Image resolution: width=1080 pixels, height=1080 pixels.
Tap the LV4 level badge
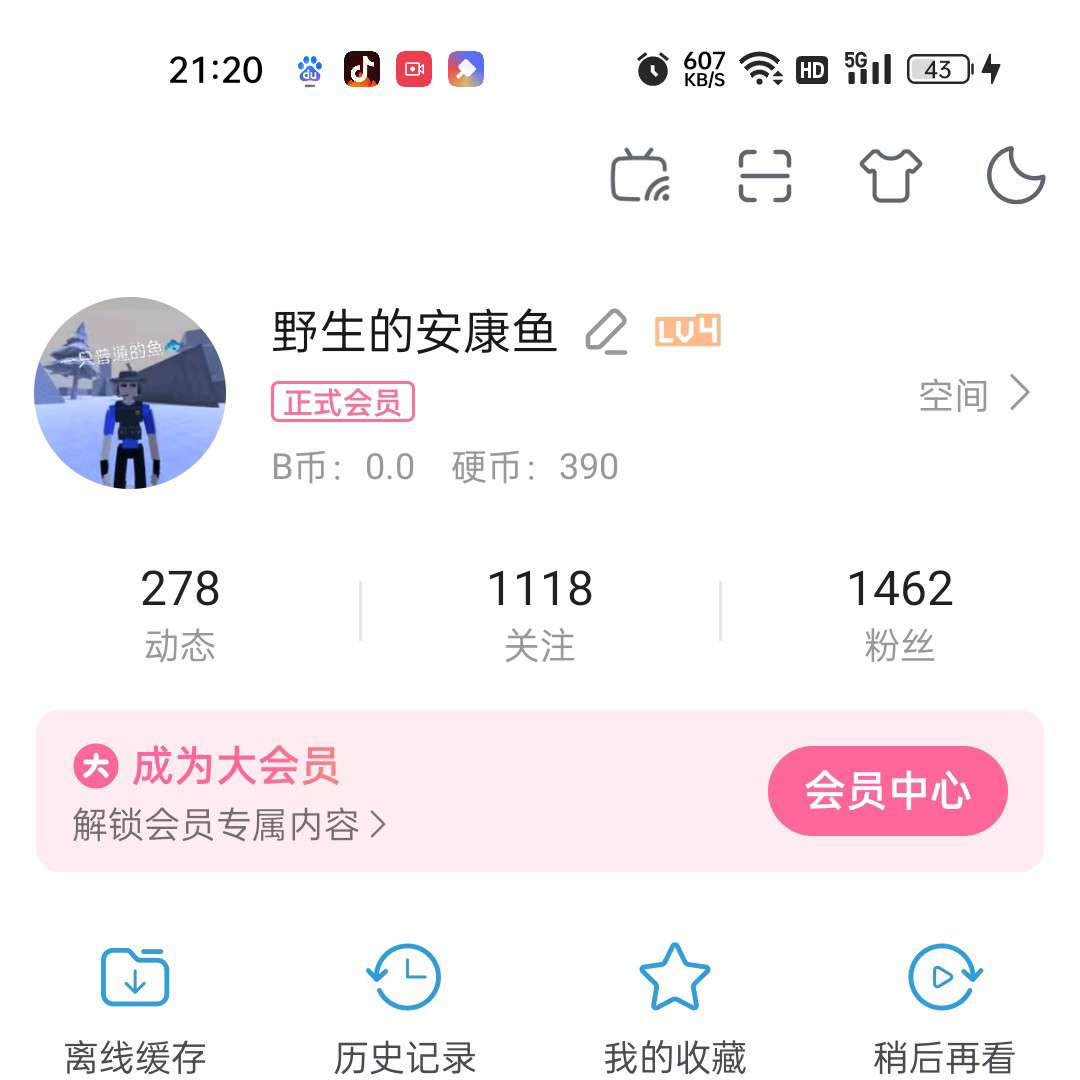point(687,331)
